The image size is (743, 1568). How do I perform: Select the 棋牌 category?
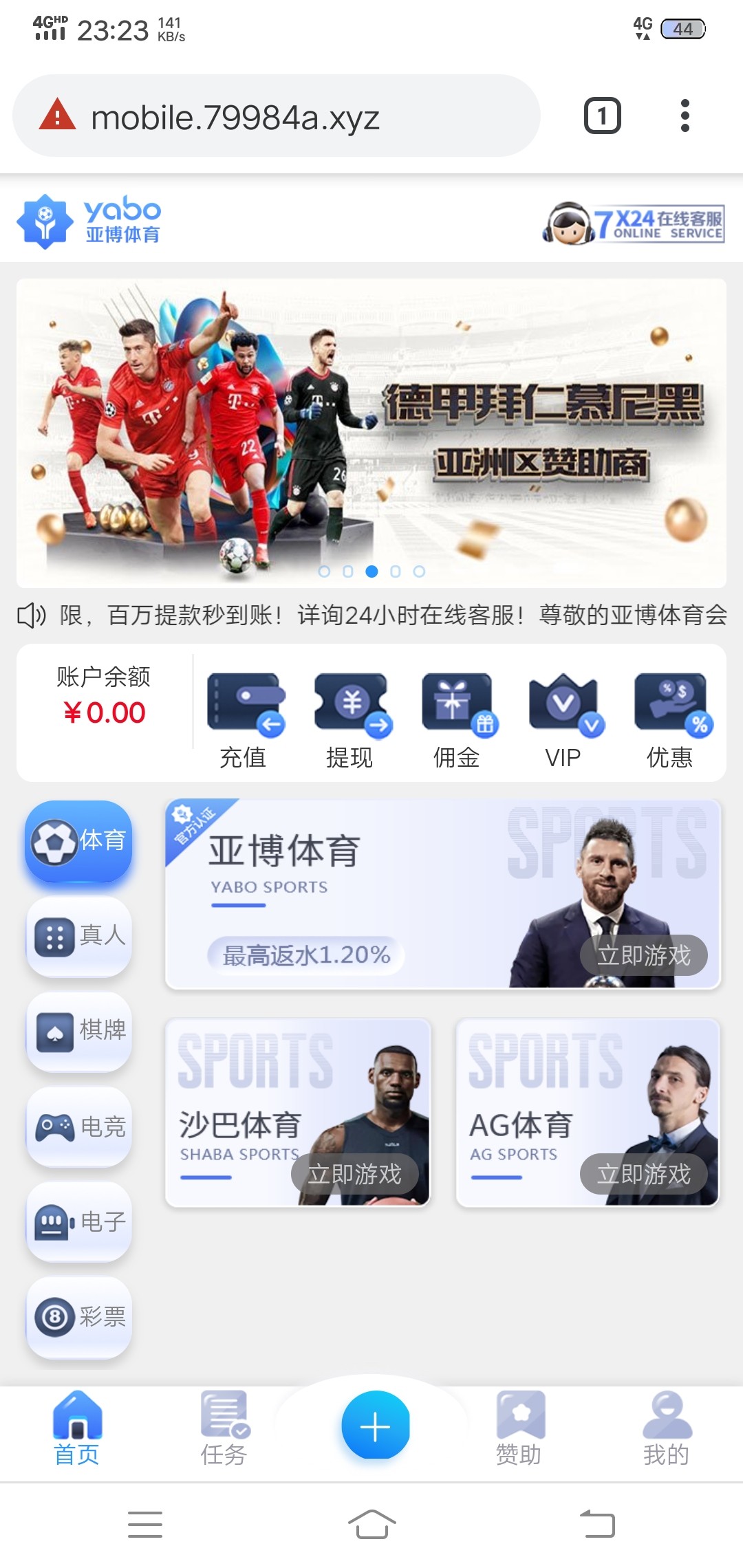[79, 1031]
